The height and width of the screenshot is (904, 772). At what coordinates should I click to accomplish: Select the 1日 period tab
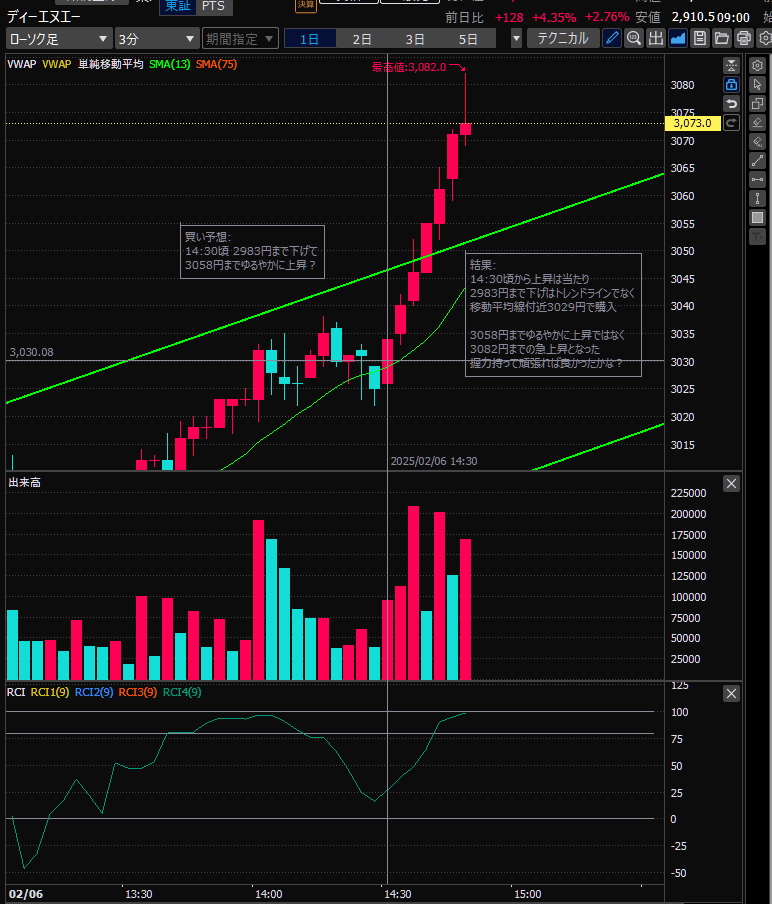tap(310, 39)
